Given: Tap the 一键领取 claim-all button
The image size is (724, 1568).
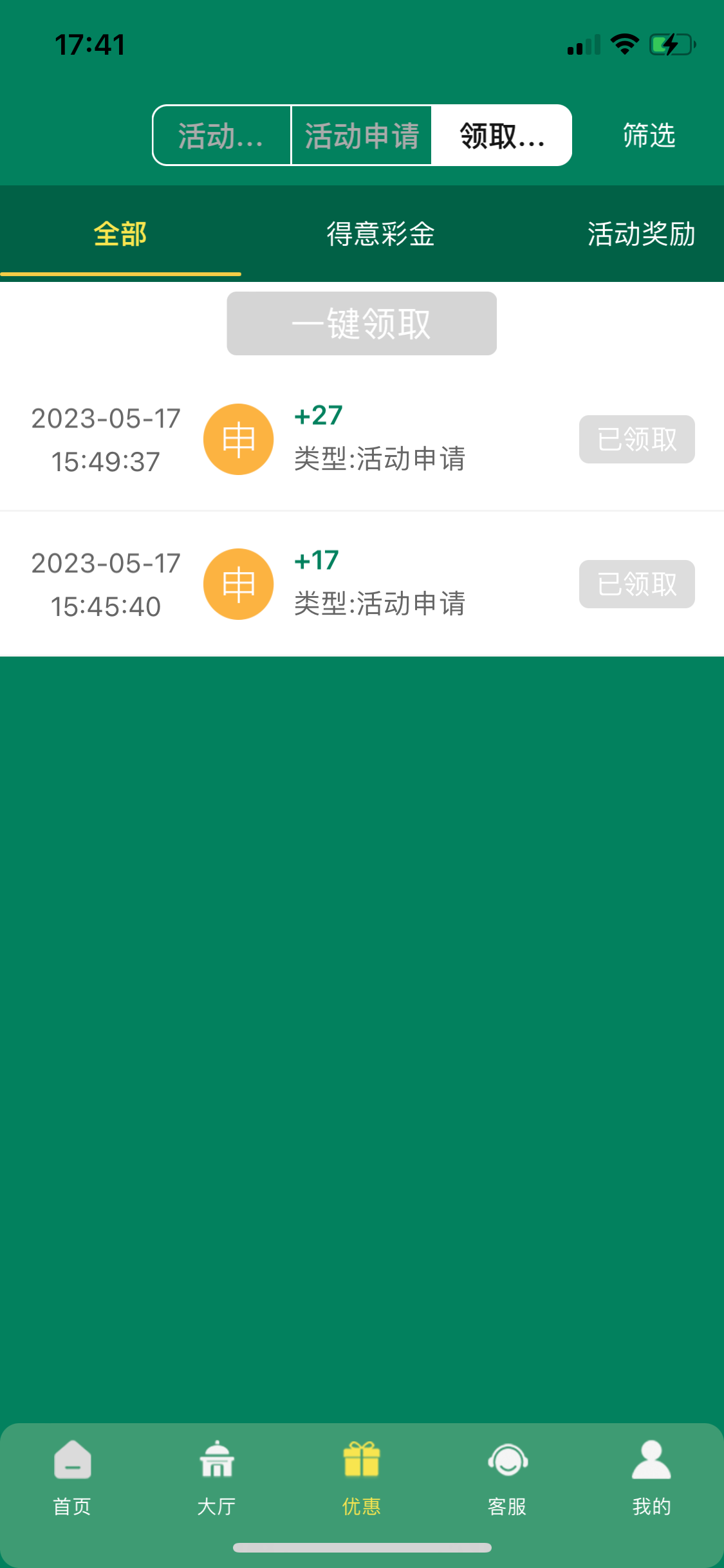Looking at the screenshot, I should click(361, 323).
